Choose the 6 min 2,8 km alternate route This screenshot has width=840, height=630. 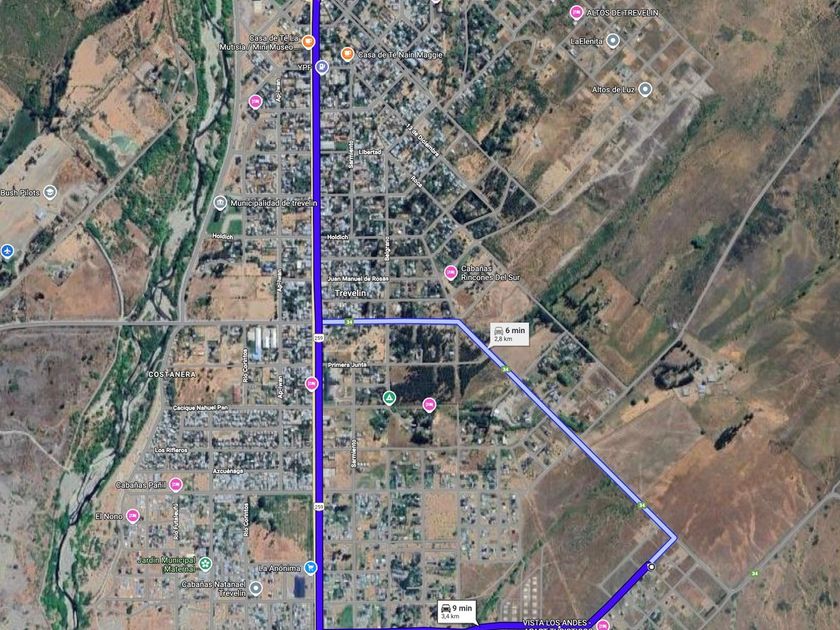click(x=509, y=333)
